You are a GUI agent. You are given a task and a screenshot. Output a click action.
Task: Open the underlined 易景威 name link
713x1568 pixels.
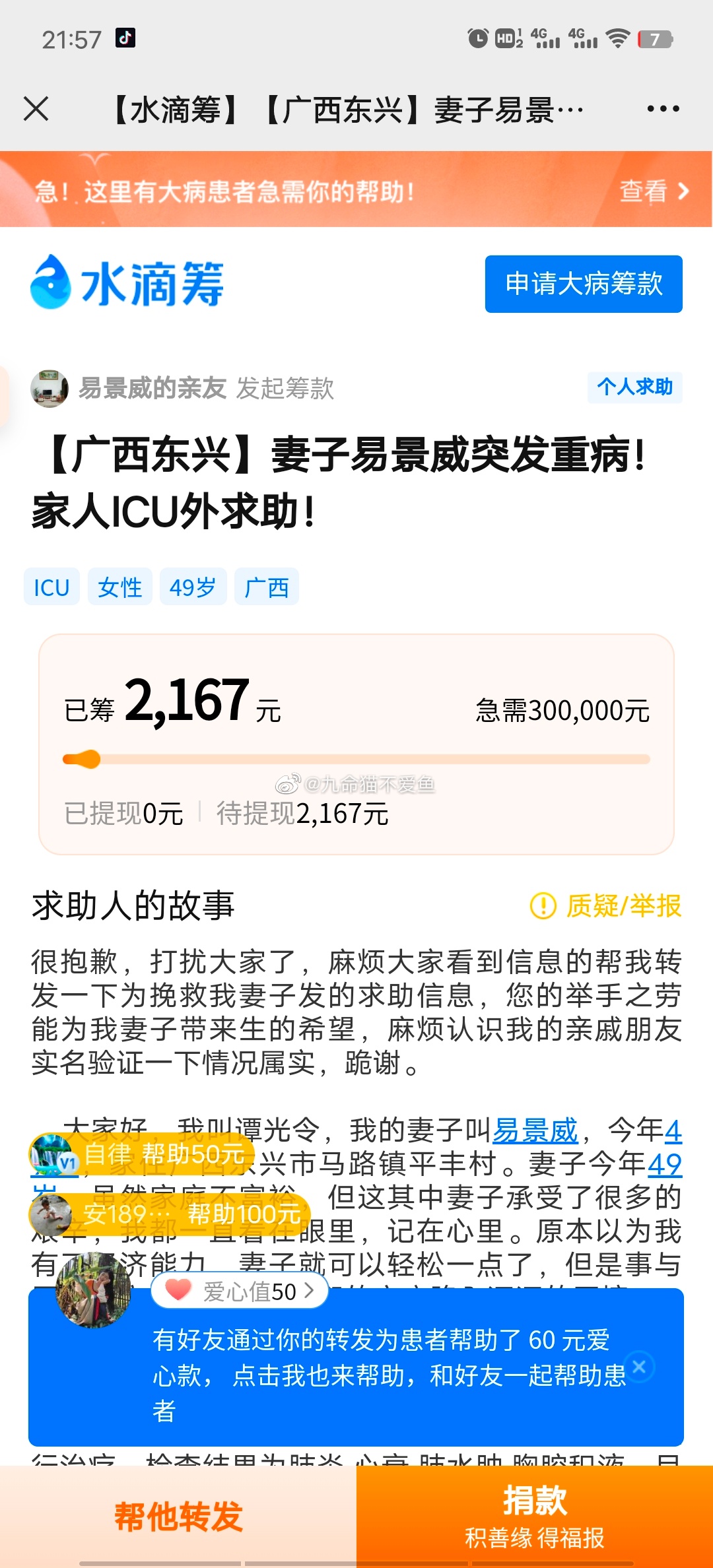point(535,1130)
